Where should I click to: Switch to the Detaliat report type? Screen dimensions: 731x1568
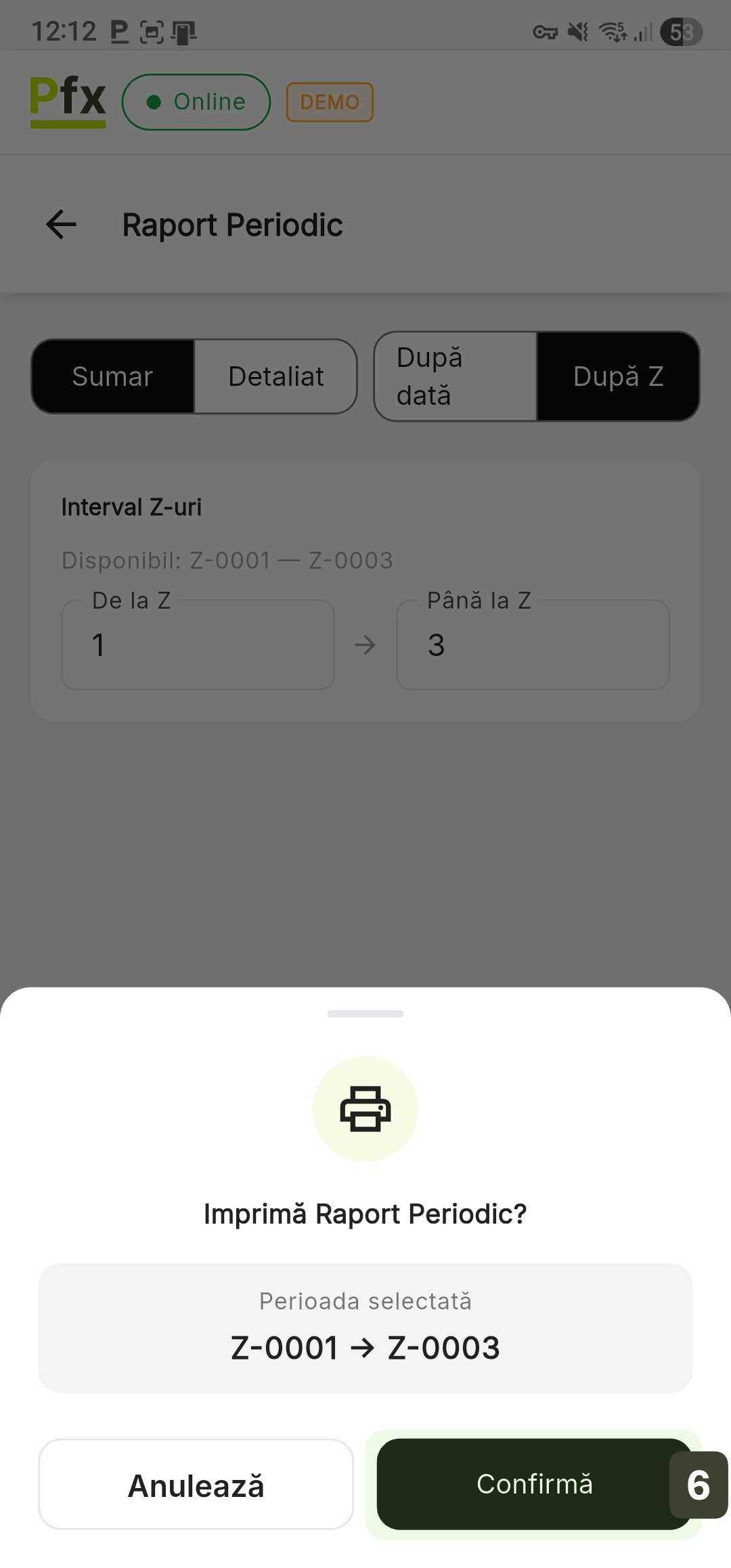[x=275, y=376]
